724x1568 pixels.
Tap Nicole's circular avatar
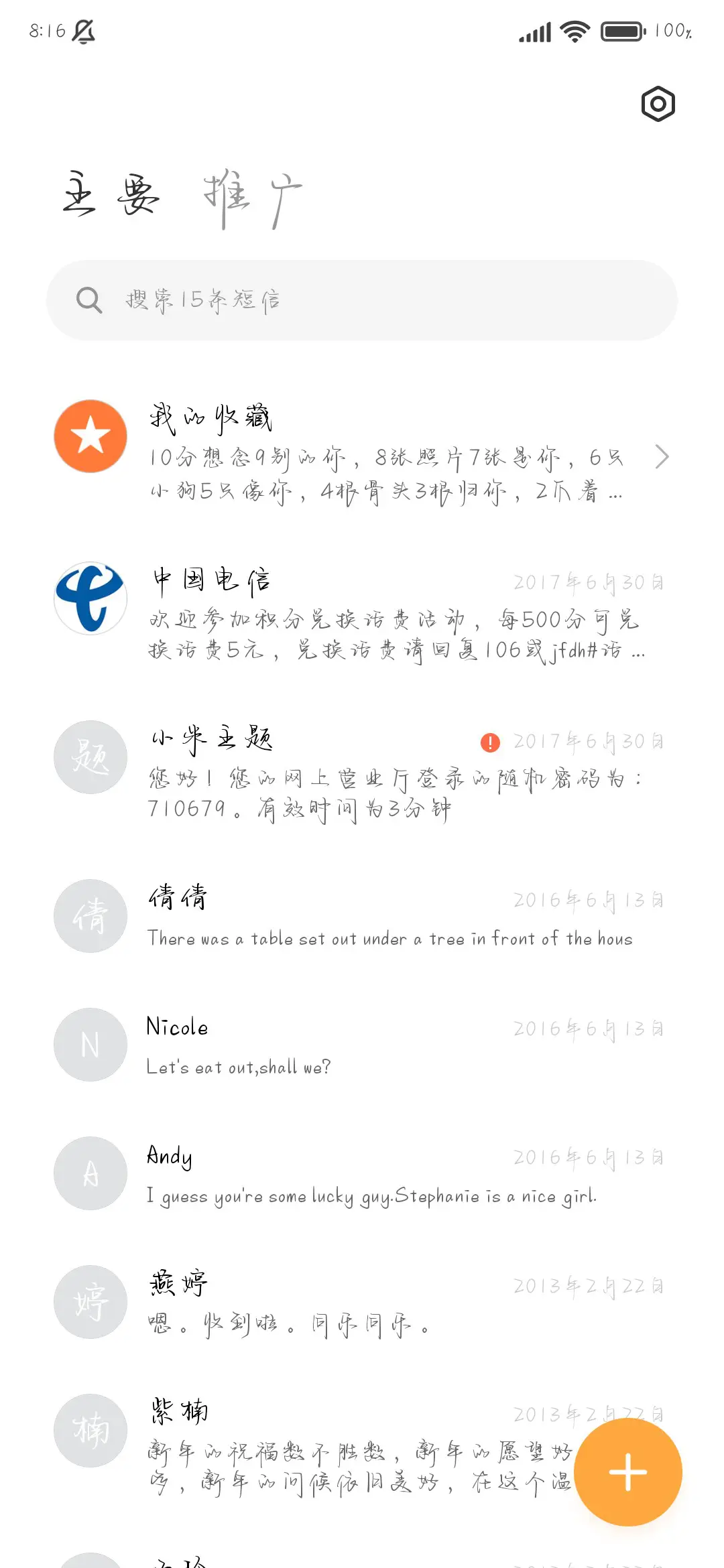tap(90, 1044)
